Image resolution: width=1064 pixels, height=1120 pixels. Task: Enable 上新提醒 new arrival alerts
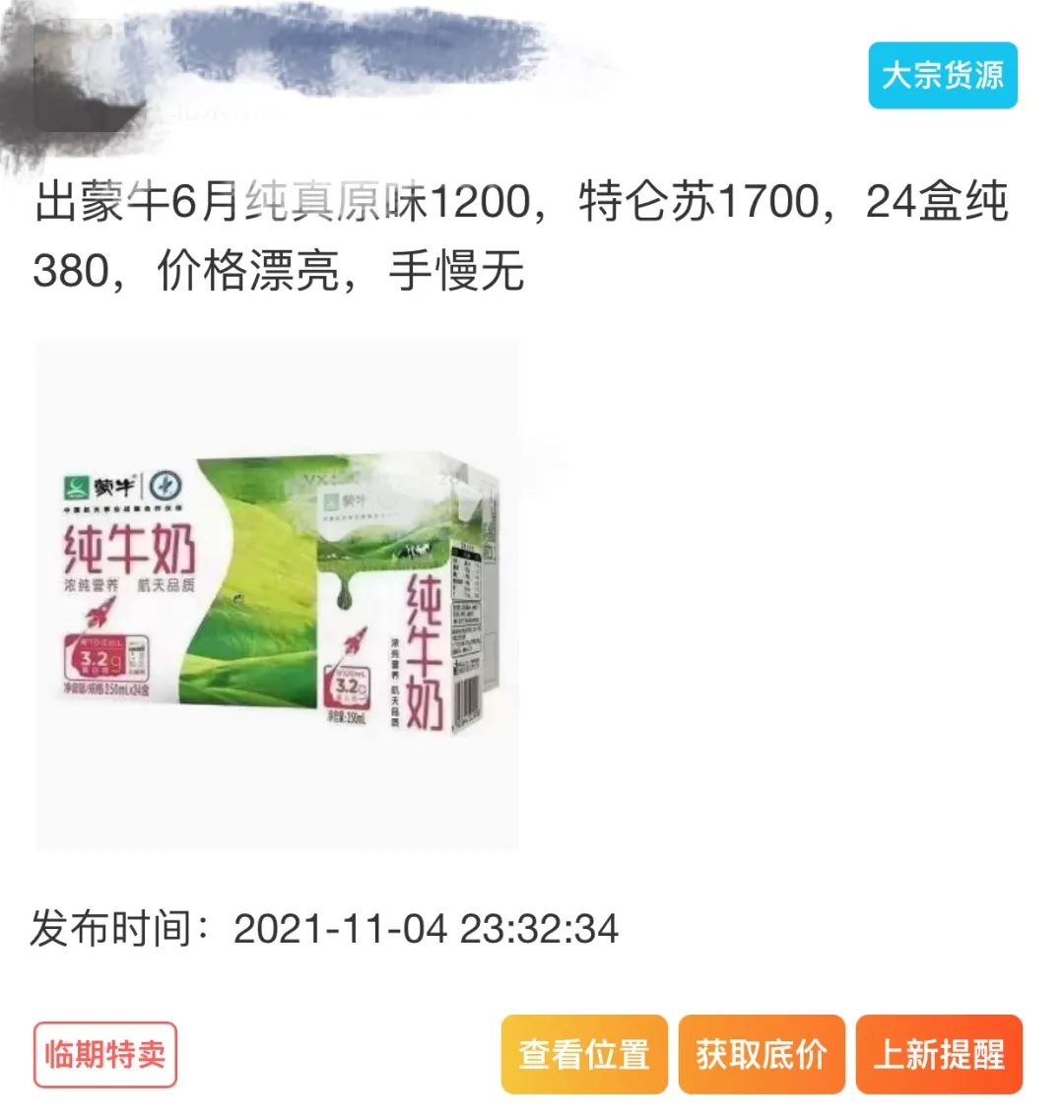(939, 1055)
